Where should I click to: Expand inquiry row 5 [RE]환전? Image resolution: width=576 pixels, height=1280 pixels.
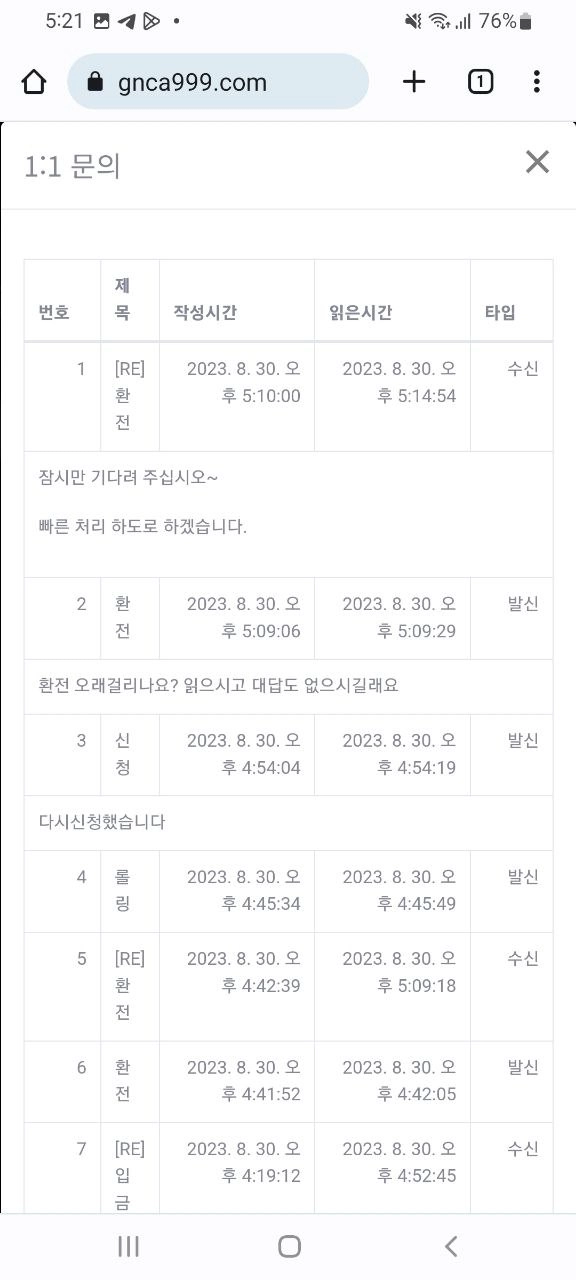[289, 986]
